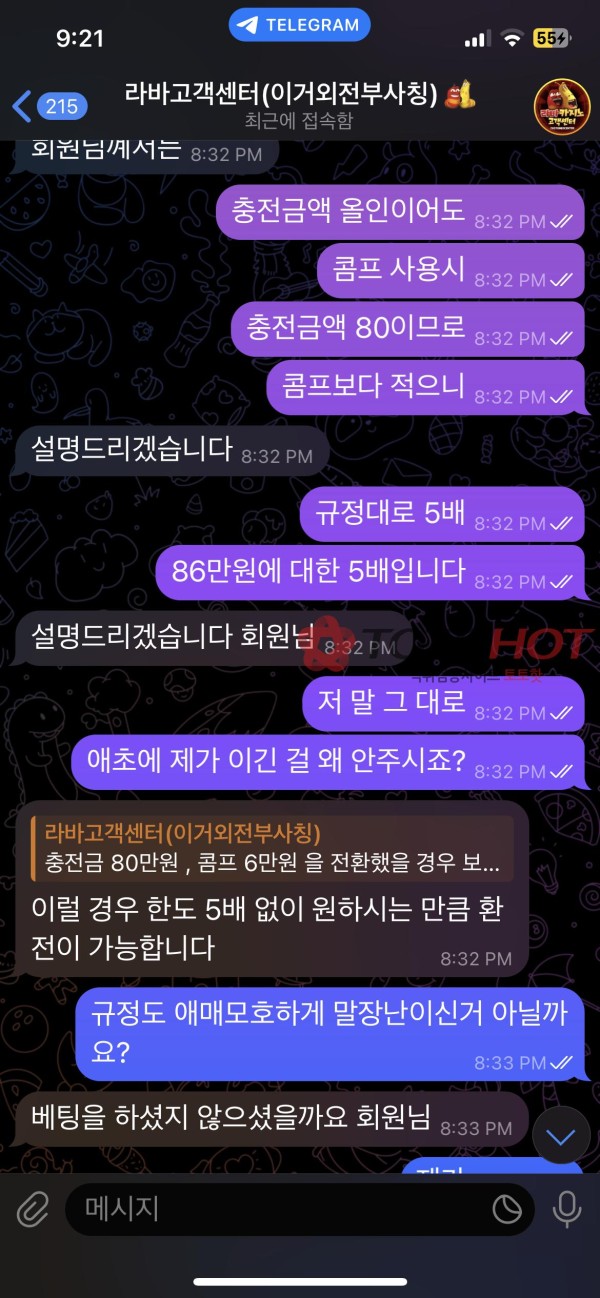This screenshot has width=600, height=1298.
Task: Go back to the chat list
Action: tap(48, 106)
